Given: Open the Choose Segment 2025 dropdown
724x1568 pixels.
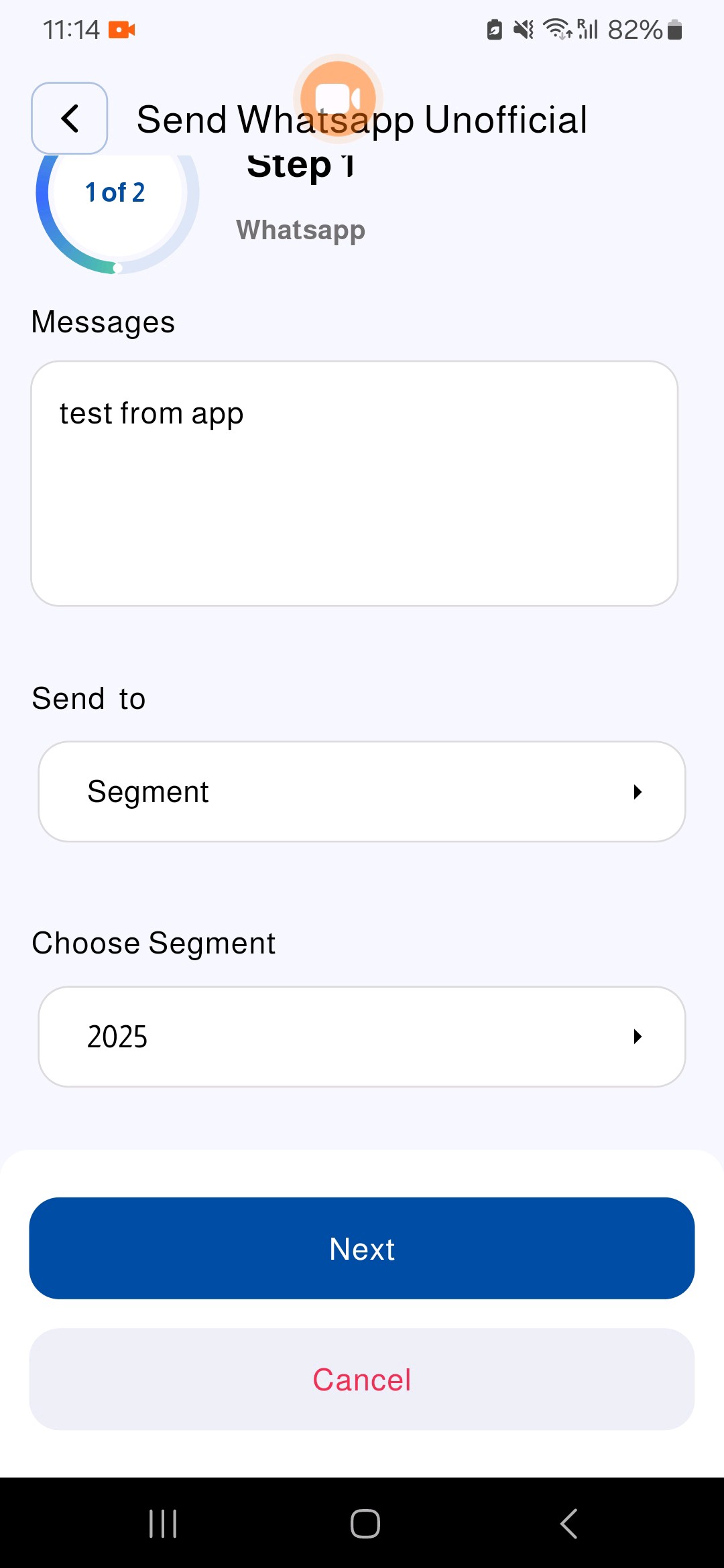Looking at the screenshot, I should pyautogui.click(x=362, y=1037).
